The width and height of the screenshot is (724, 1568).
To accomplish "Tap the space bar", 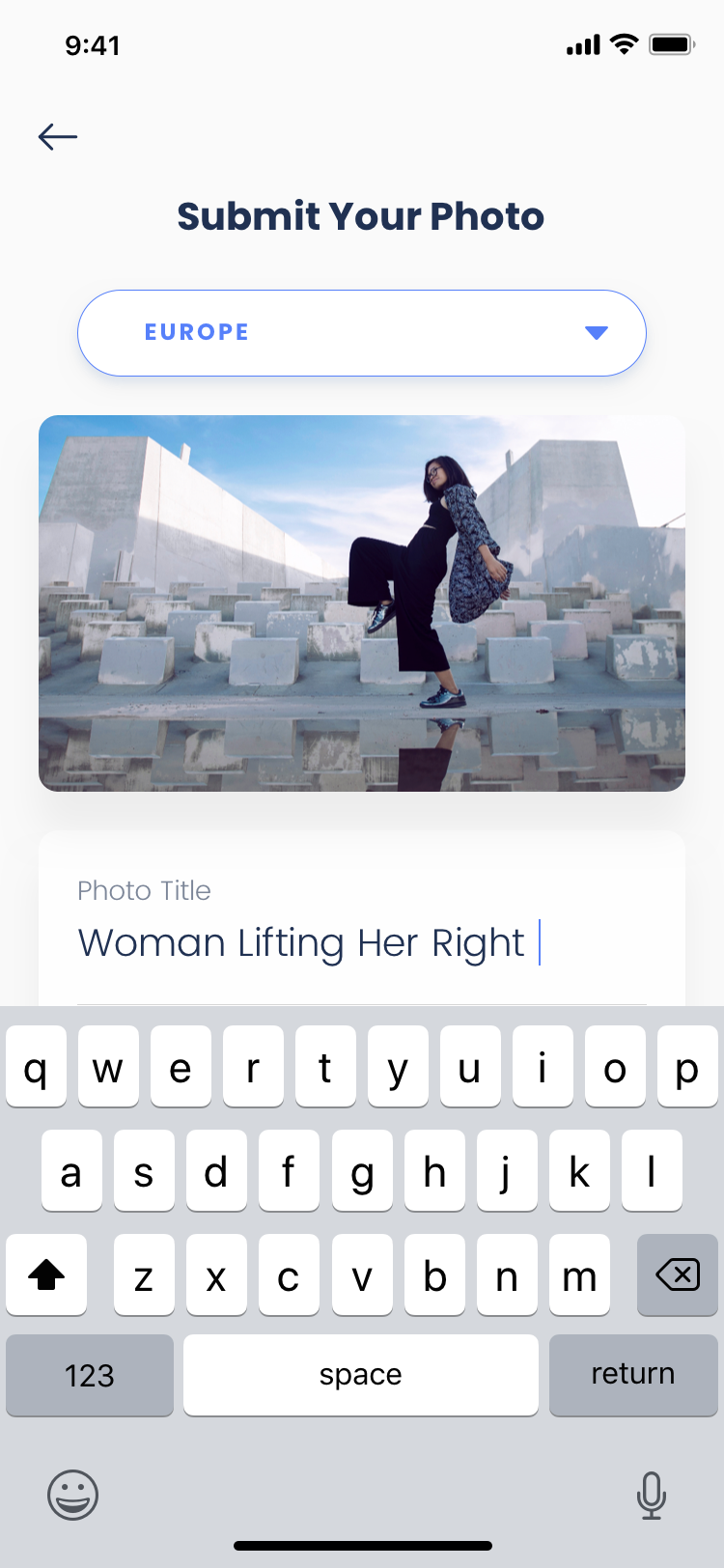I will click(x=360, y=1375).
